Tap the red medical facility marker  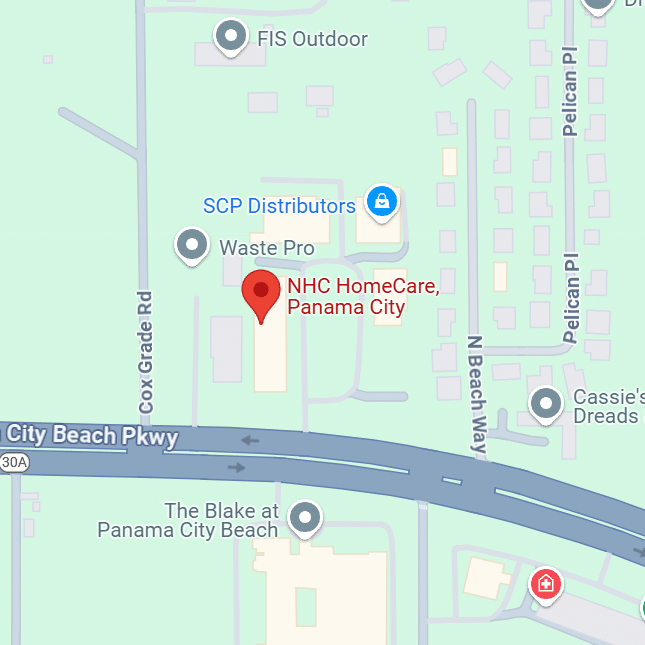point(545,583)
